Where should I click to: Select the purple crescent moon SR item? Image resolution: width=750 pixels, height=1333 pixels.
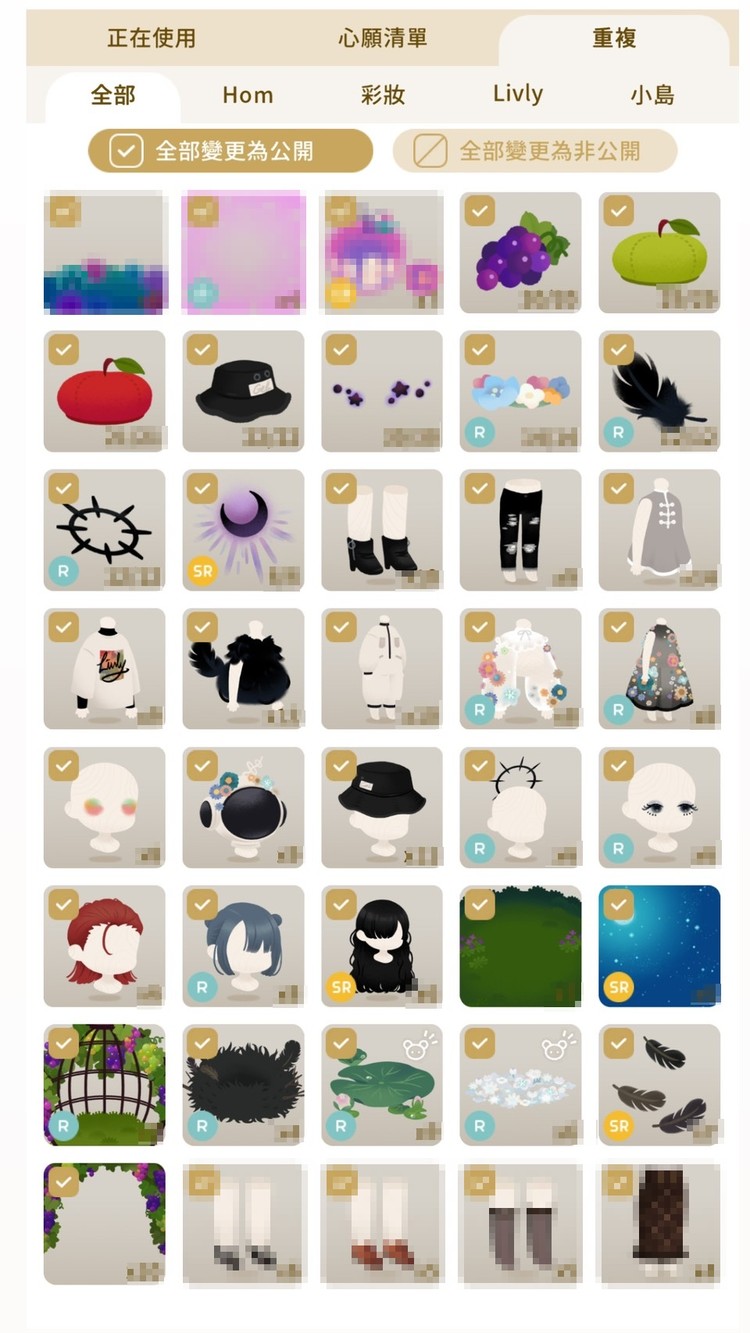pyautogui.click(x=243, y=530)
